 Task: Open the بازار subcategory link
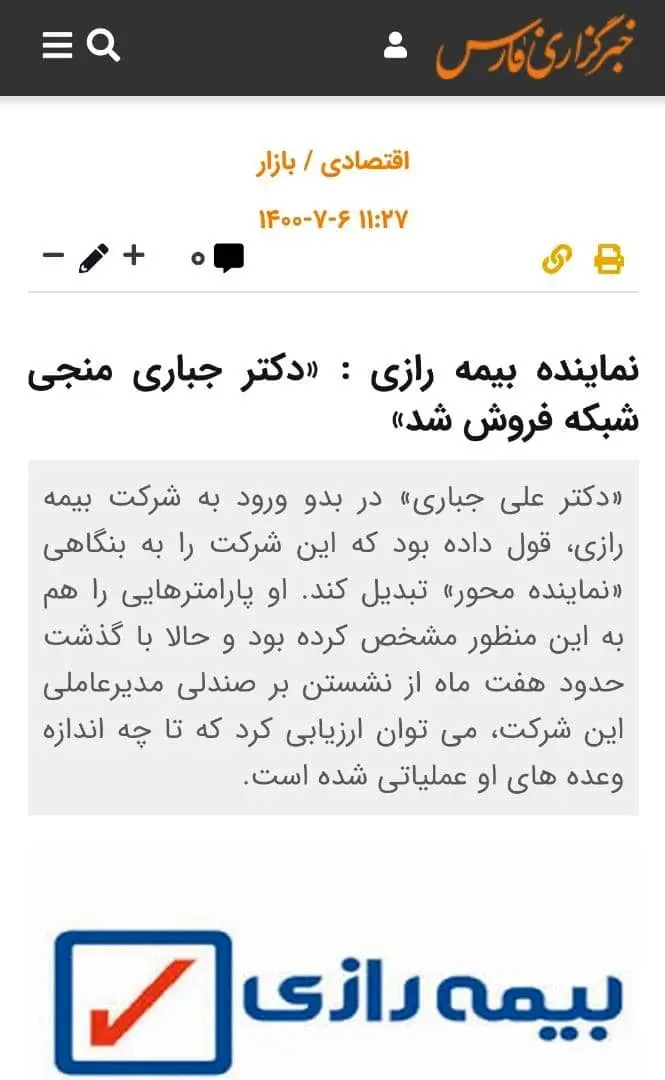click(x=277, y=162)
